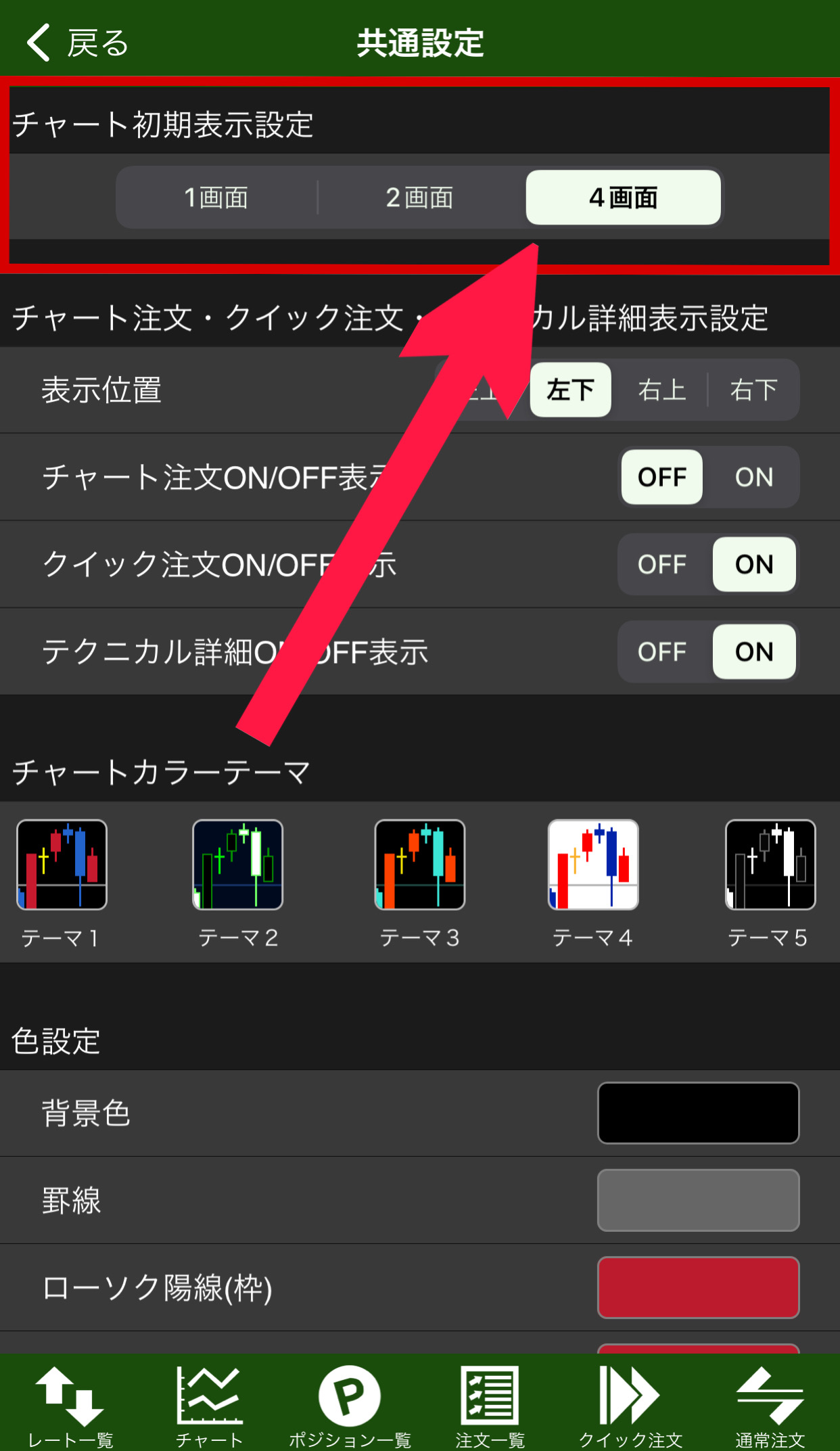Tap the クイック注文 icon

pos(630,1397)
